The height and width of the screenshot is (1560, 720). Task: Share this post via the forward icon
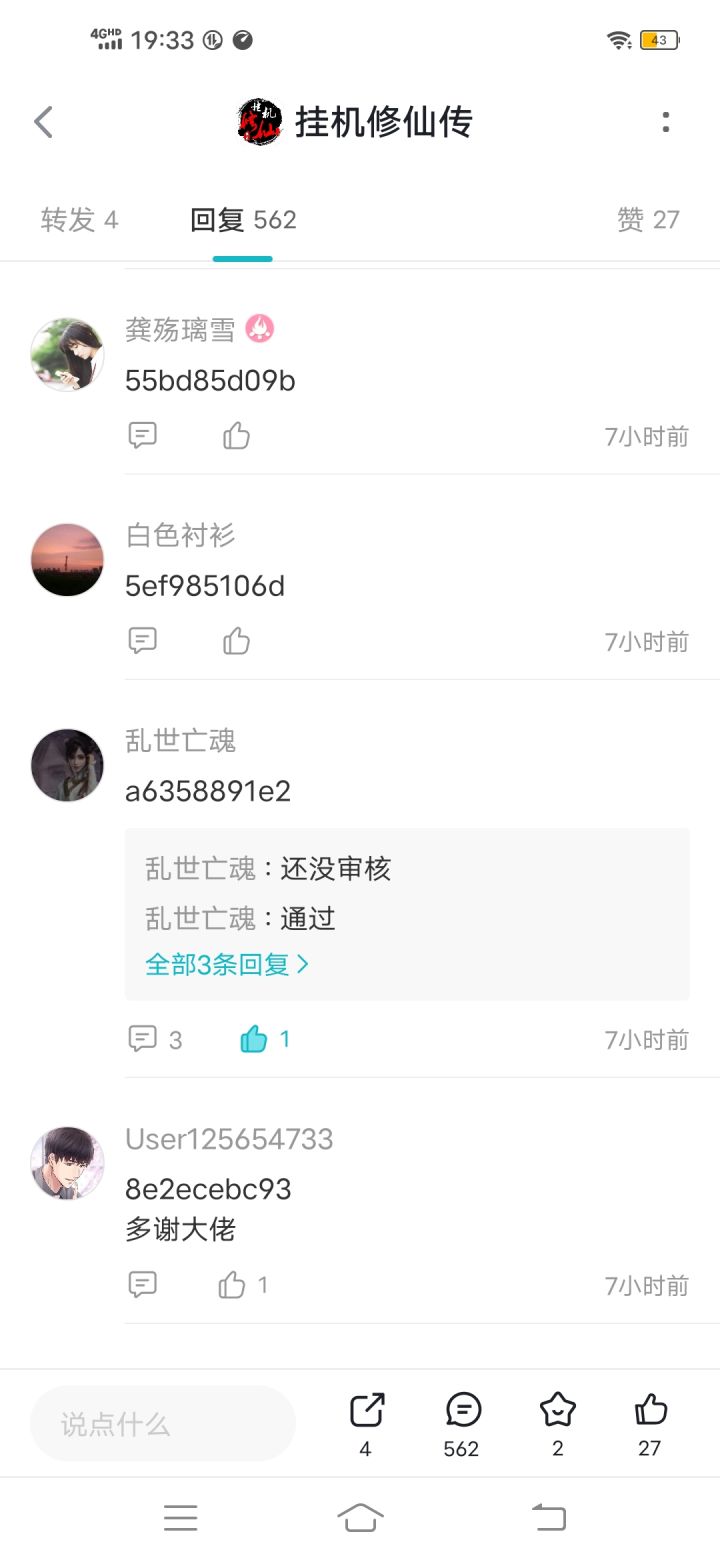click(366, 1411)
